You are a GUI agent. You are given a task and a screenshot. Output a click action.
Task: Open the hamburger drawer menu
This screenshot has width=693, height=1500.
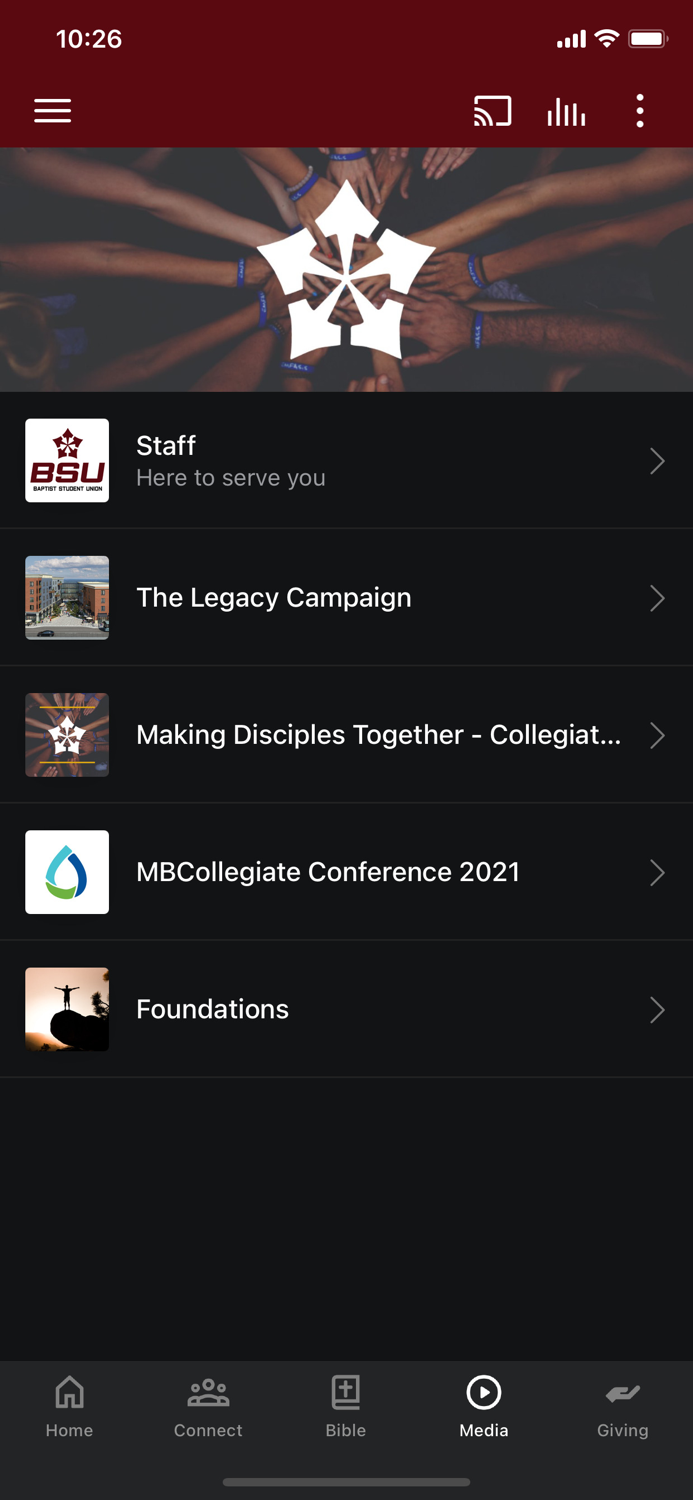click(x=53, y=111)
